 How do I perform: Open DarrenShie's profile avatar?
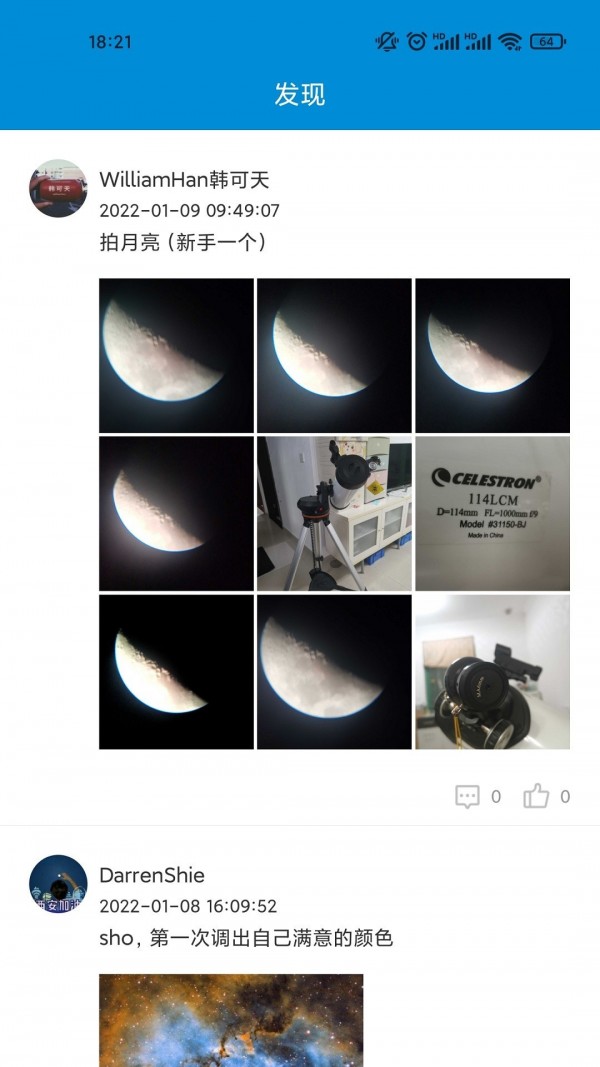click(x=58, y=883)
